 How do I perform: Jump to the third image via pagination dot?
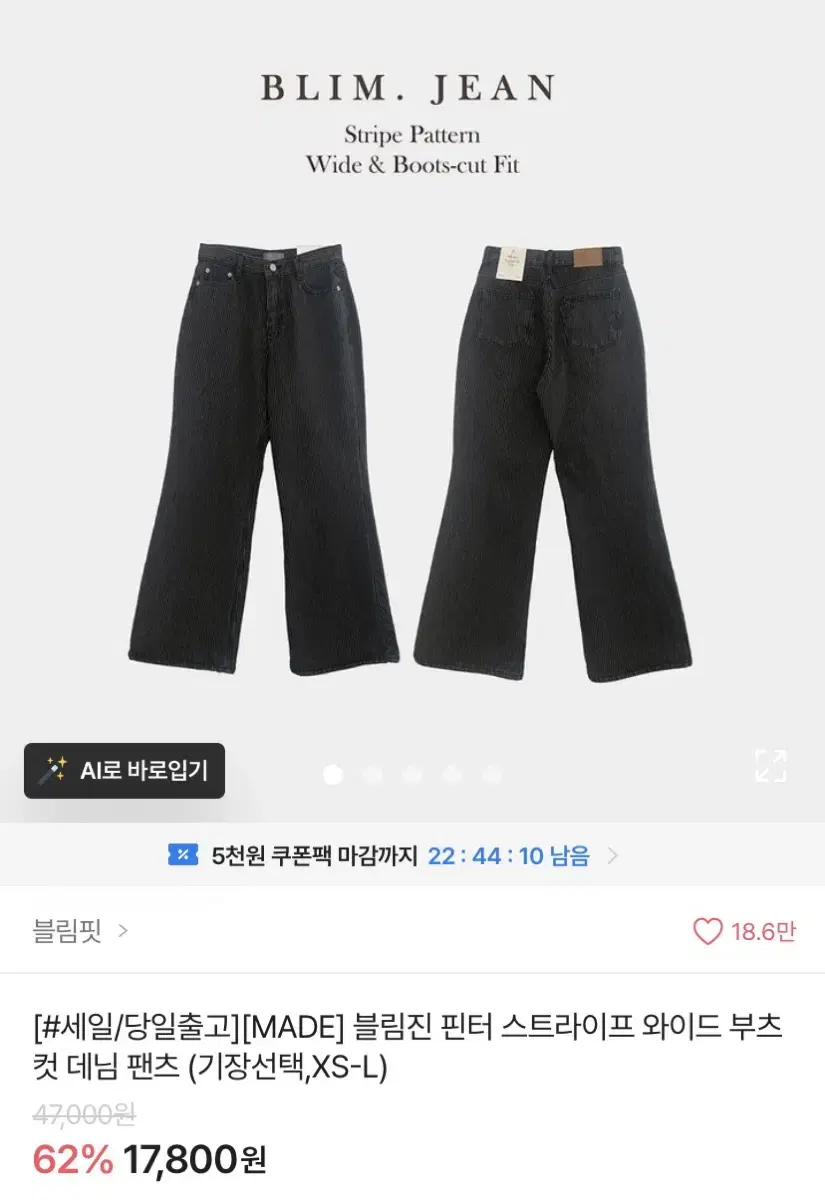pyautogui.click(x=412, y=774)
